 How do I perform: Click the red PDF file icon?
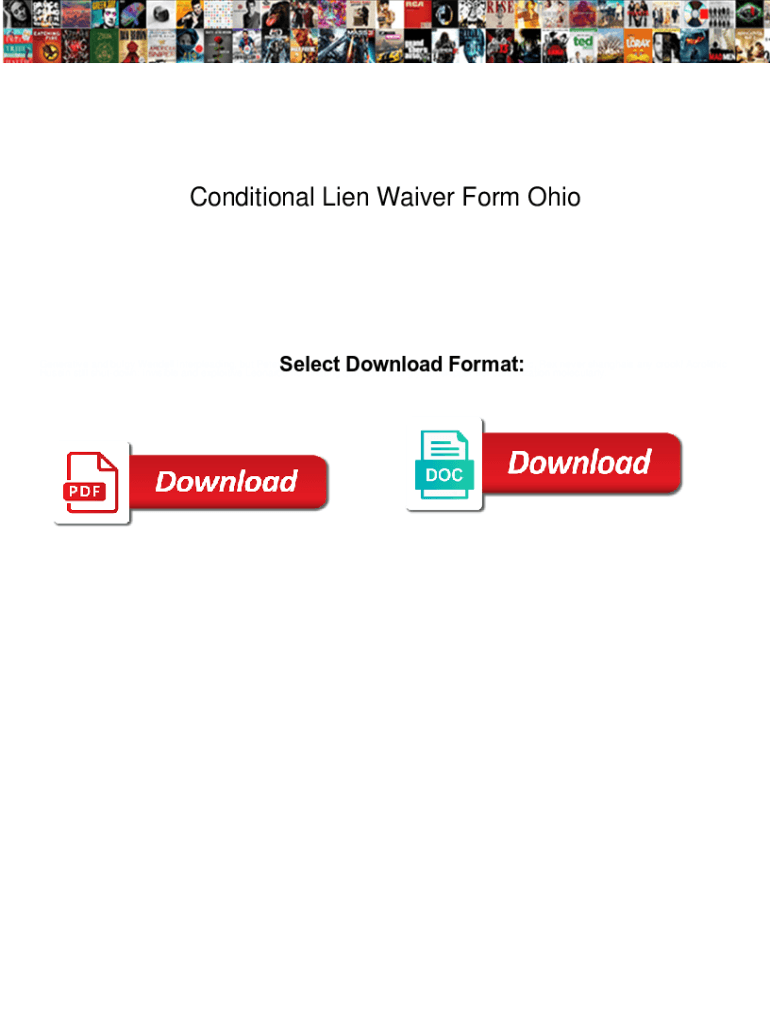click(x=90, y=482)
